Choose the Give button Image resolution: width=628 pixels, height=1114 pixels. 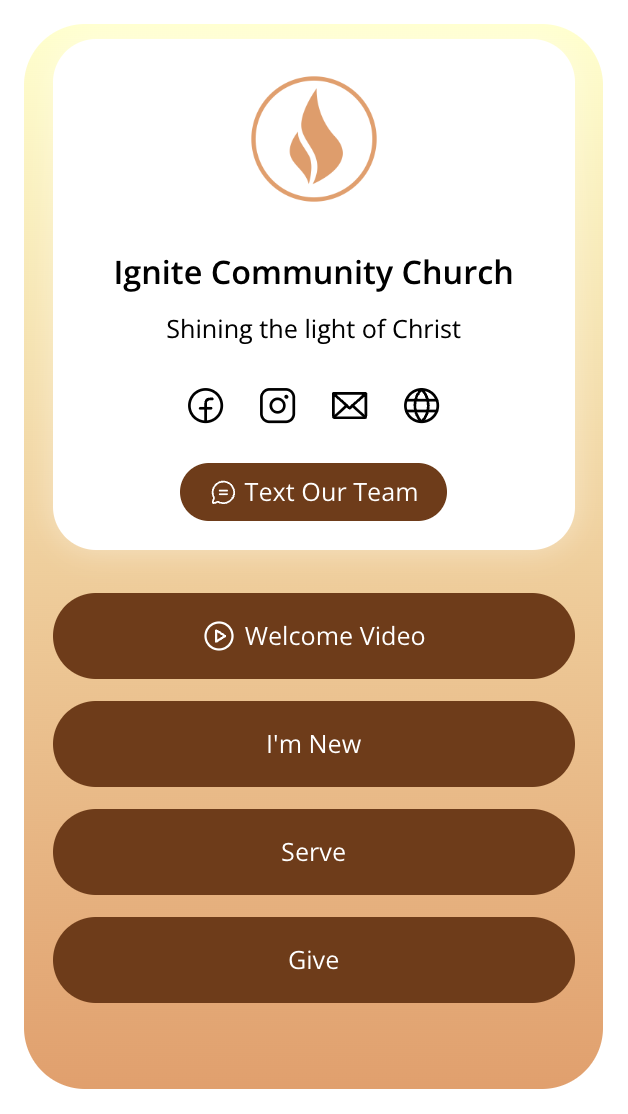(313, 960)
